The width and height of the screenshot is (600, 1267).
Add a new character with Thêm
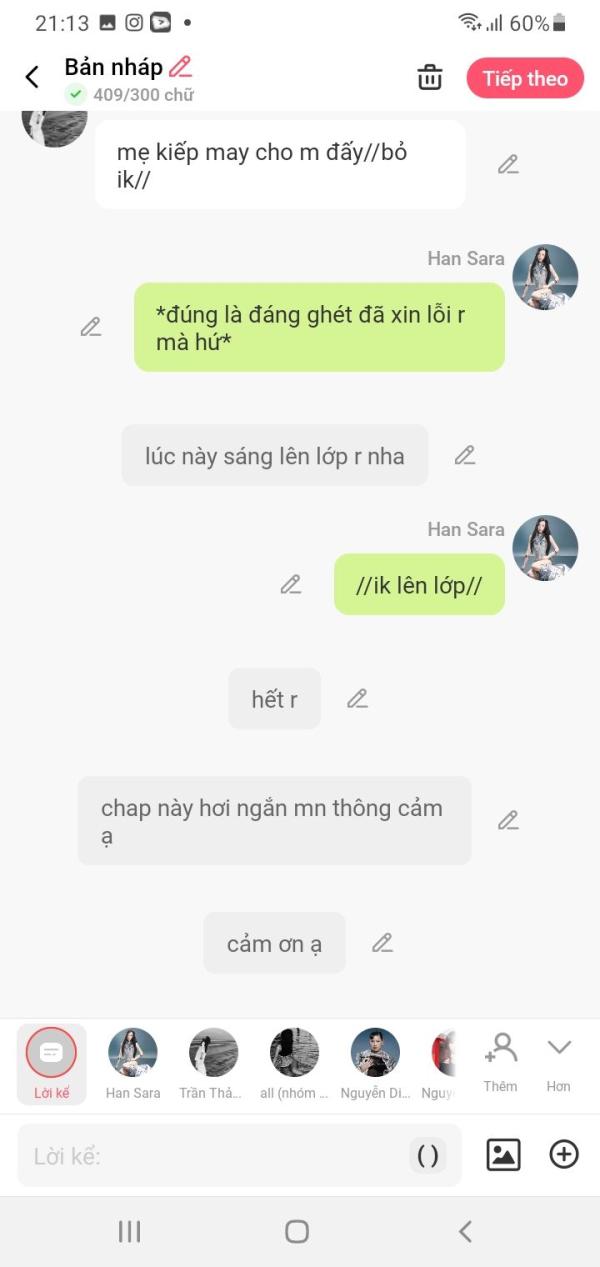point(500,1061)
